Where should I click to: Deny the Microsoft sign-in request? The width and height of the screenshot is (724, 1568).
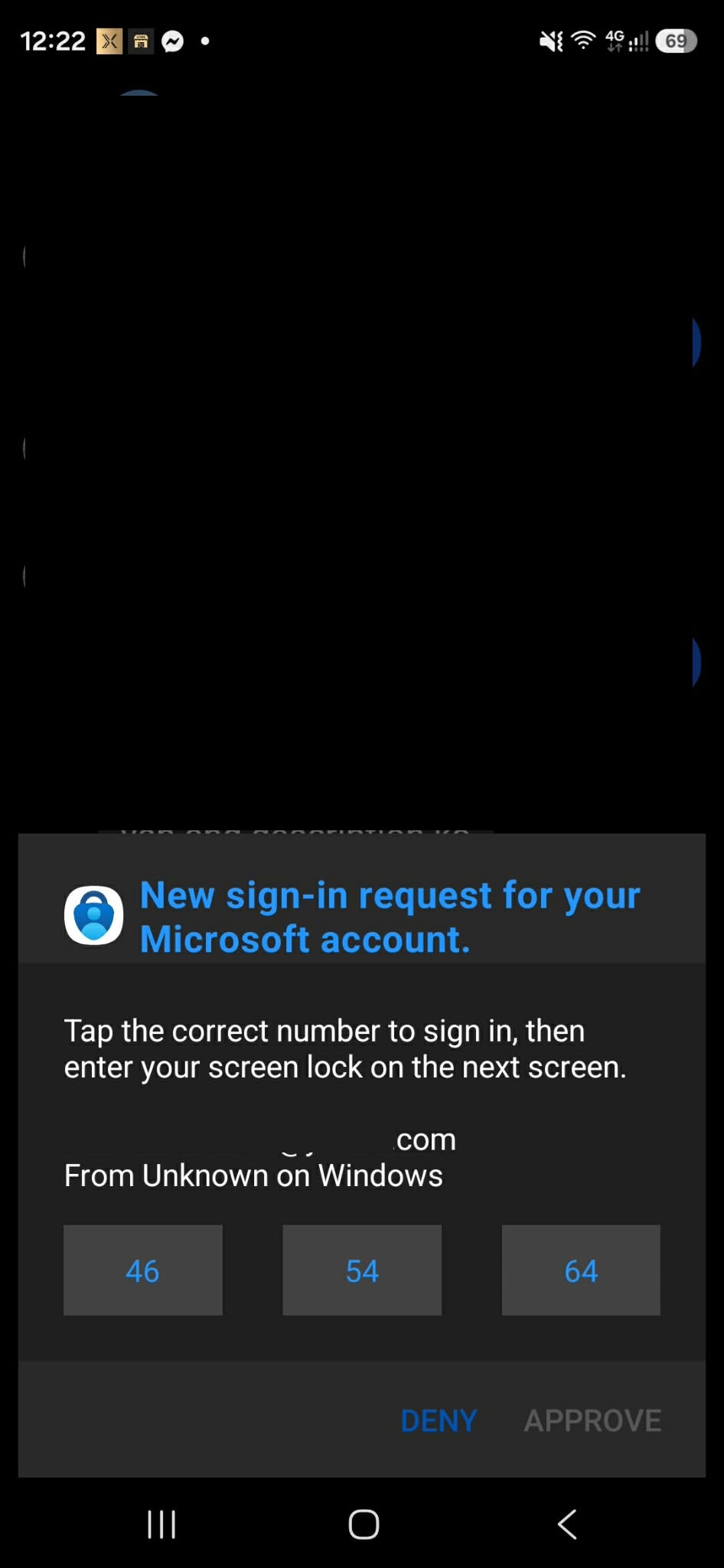439,1420
